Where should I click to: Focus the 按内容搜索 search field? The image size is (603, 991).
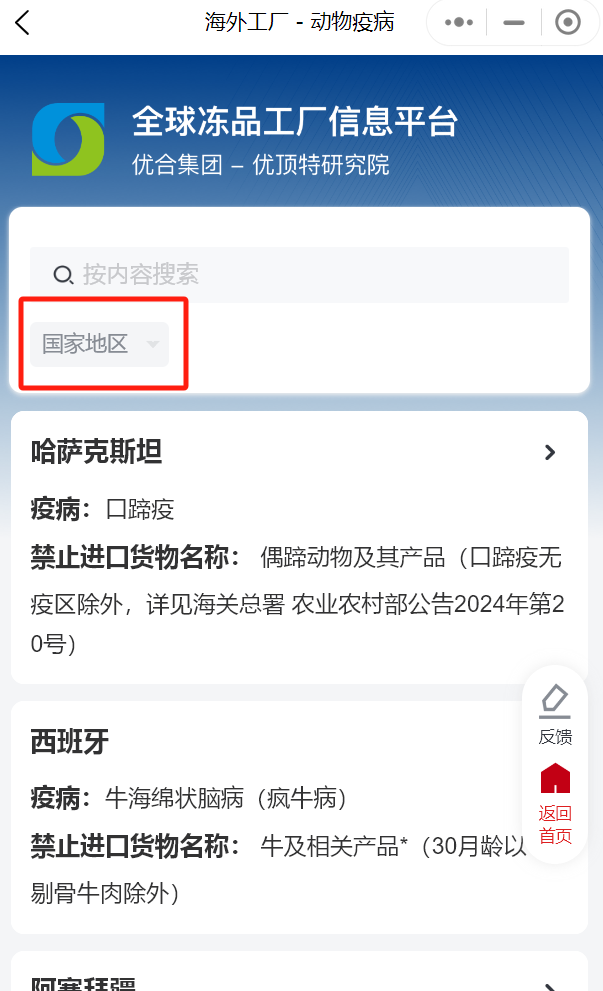click(300, 274)
